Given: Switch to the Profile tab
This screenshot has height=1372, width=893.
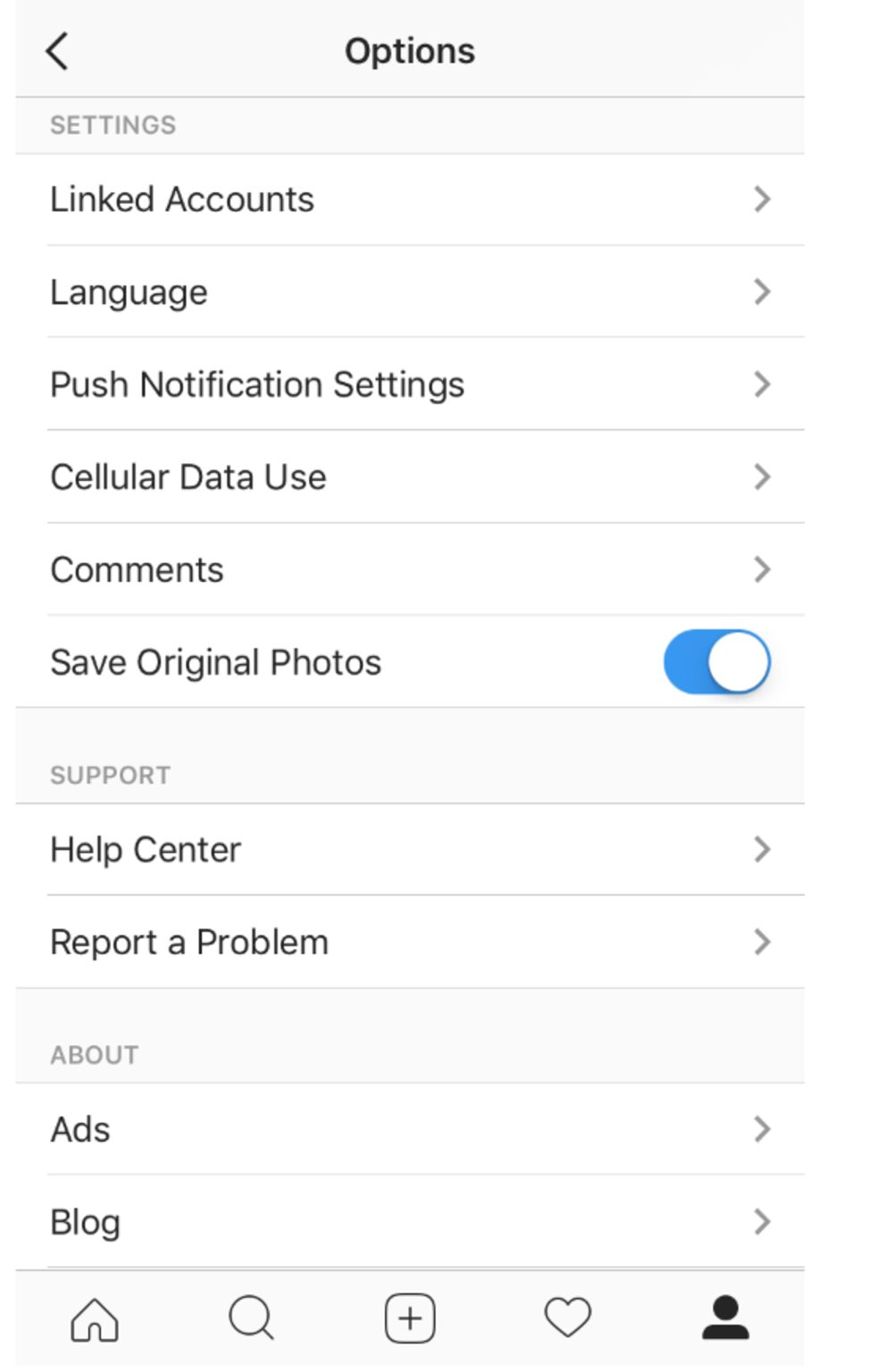Looking at the screenshot, I should tap(725, 1318).
